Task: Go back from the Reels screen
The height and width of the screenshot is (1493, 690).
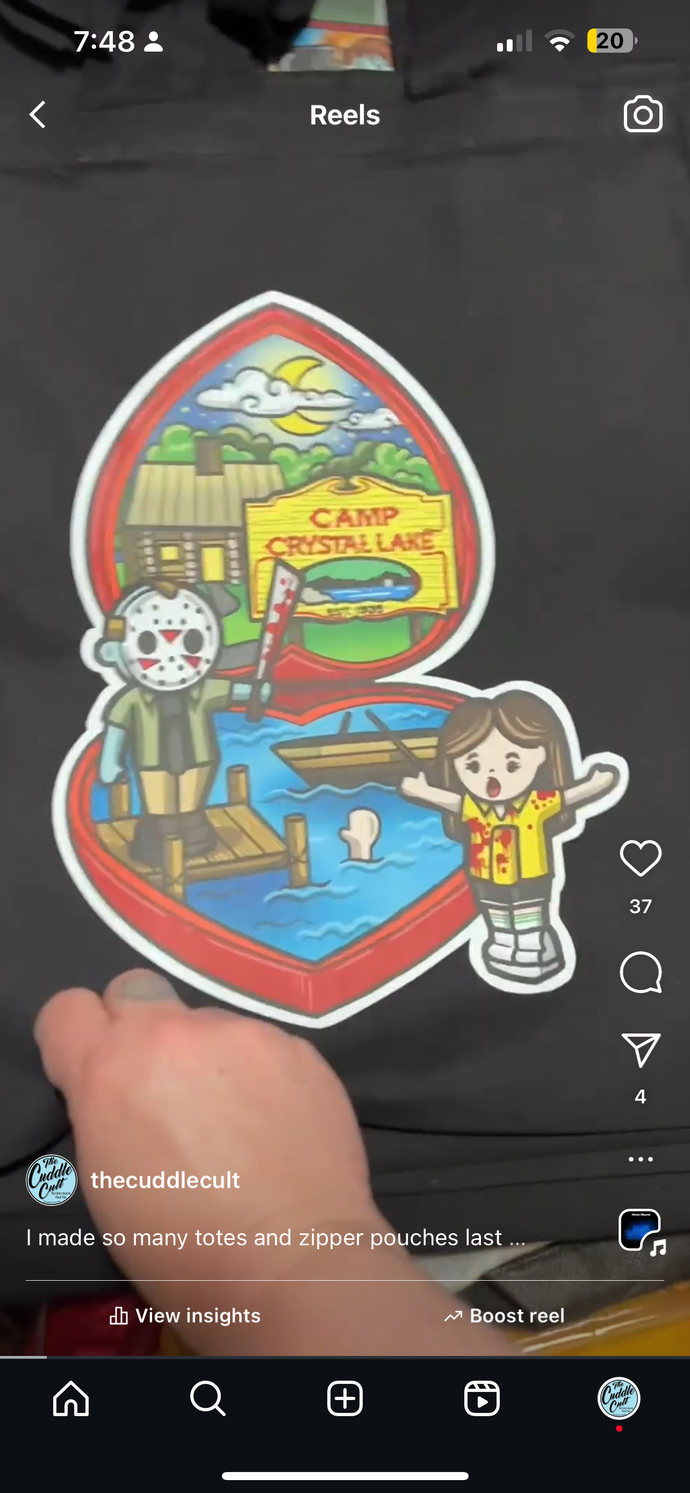Action: tap(37, 115)
